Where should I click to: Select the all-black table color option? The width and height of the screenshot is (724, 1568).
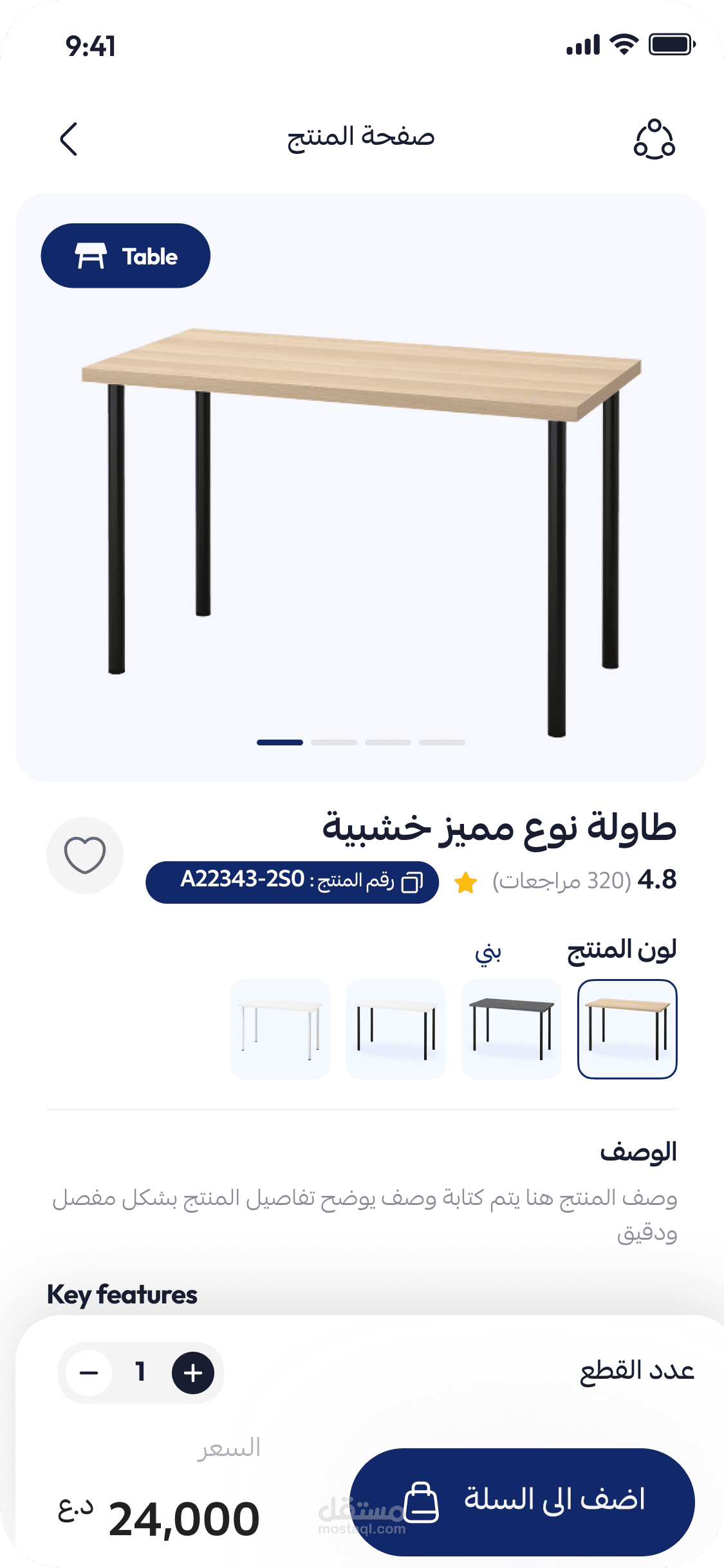pyautogui.click(x=512, y=1029)
